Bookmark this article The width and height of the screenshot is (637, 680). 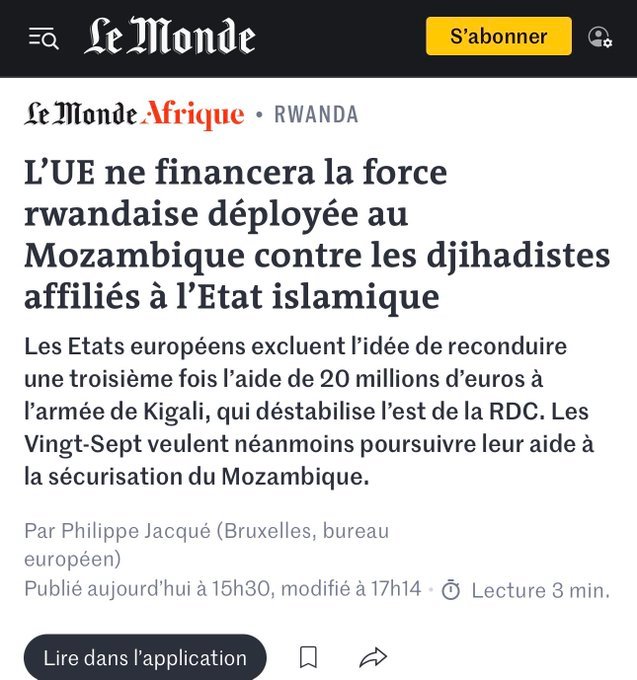coord(309,657)
